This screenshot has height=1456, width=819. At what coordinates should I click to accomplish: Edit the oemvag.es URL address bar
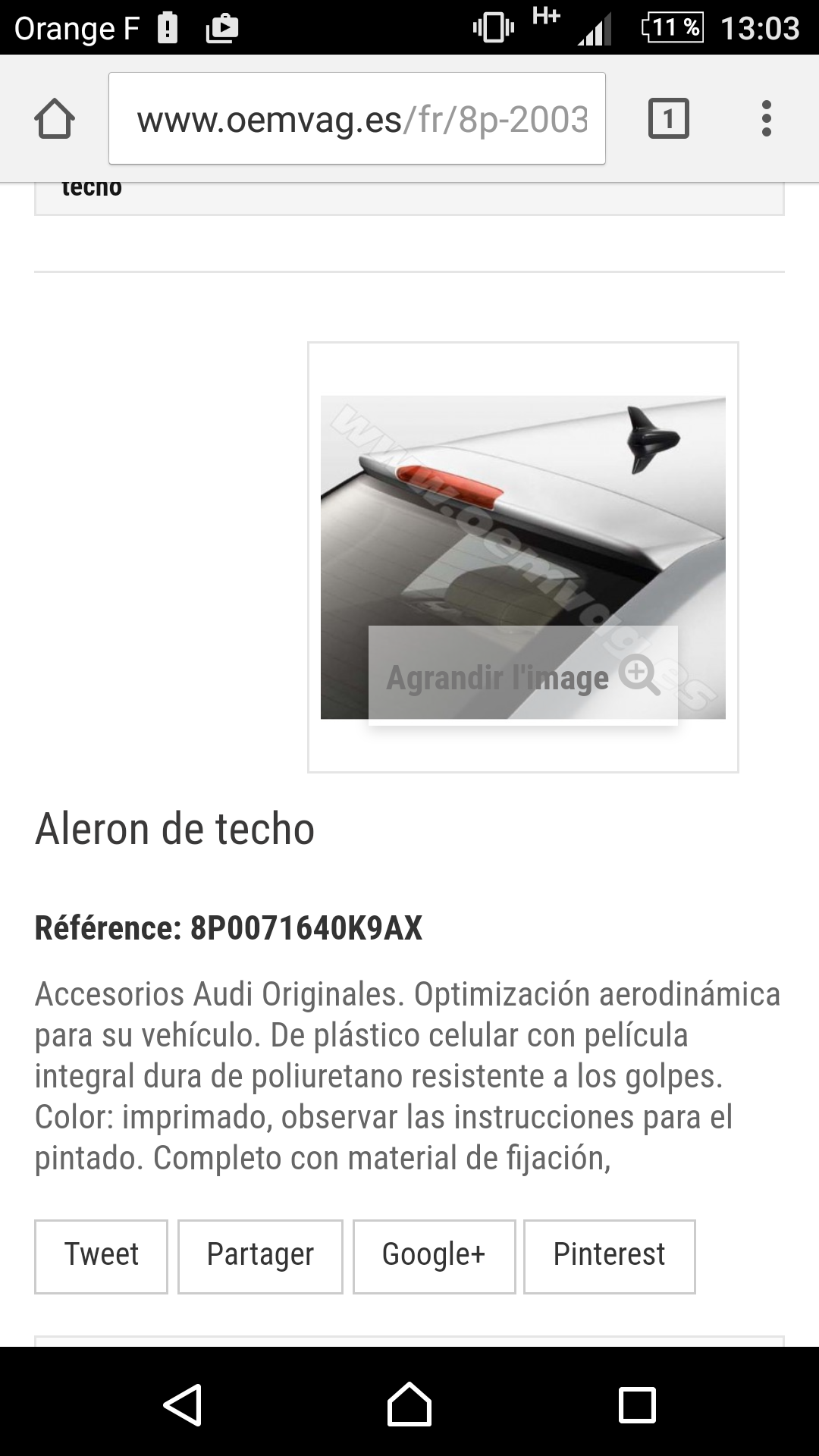357,118
